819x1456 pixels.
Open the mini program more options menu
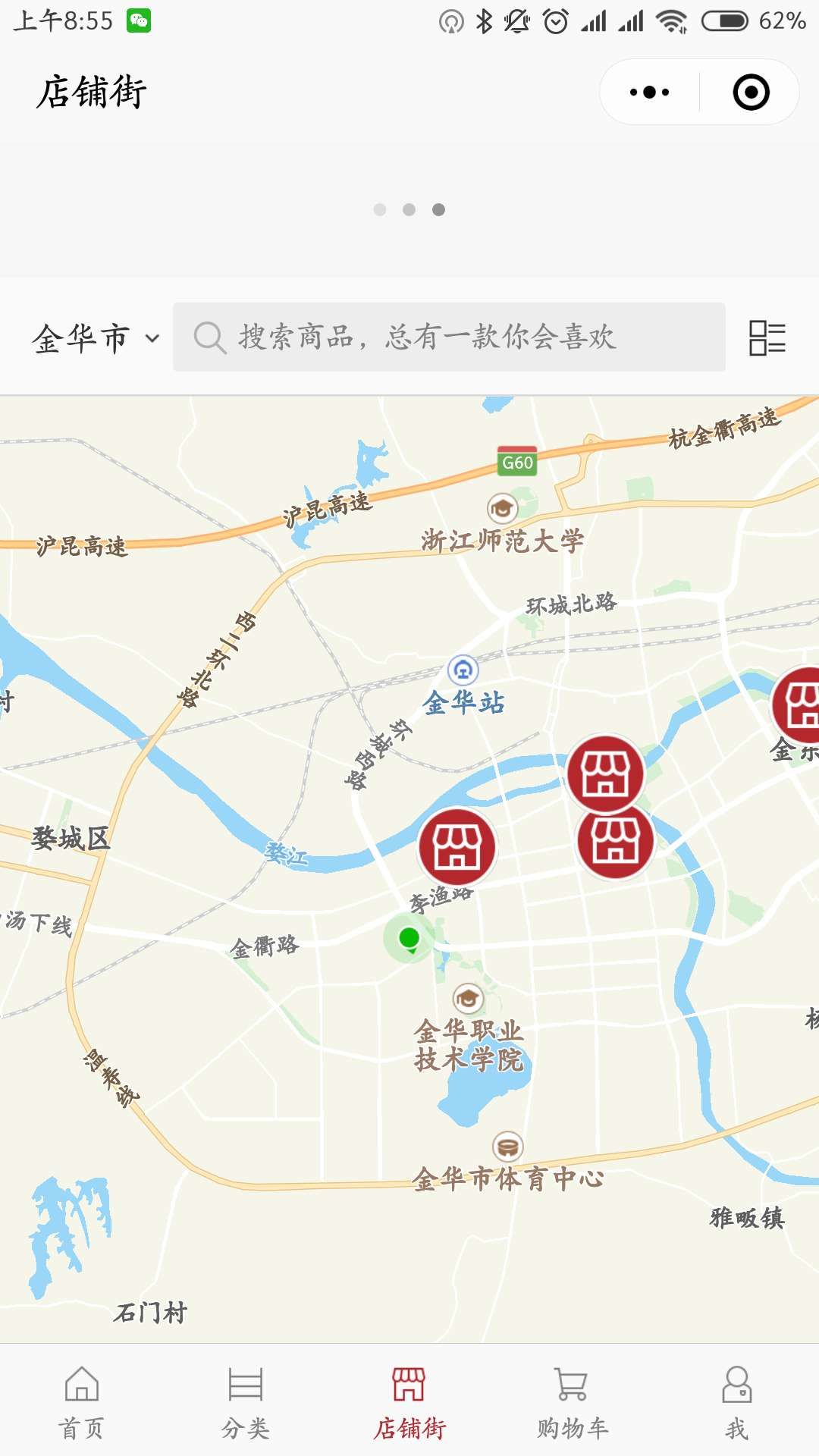tap(650, 93)
